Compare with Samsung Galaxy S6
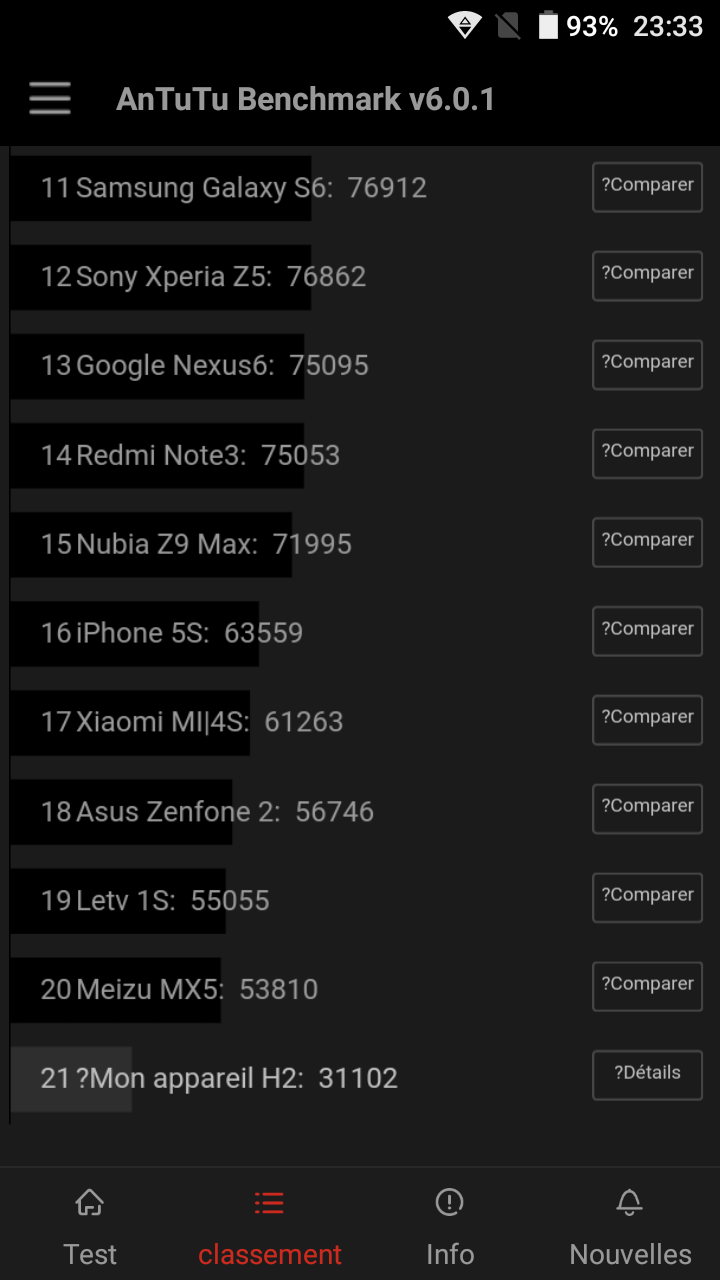720x1280 pixels. (647, 187)
